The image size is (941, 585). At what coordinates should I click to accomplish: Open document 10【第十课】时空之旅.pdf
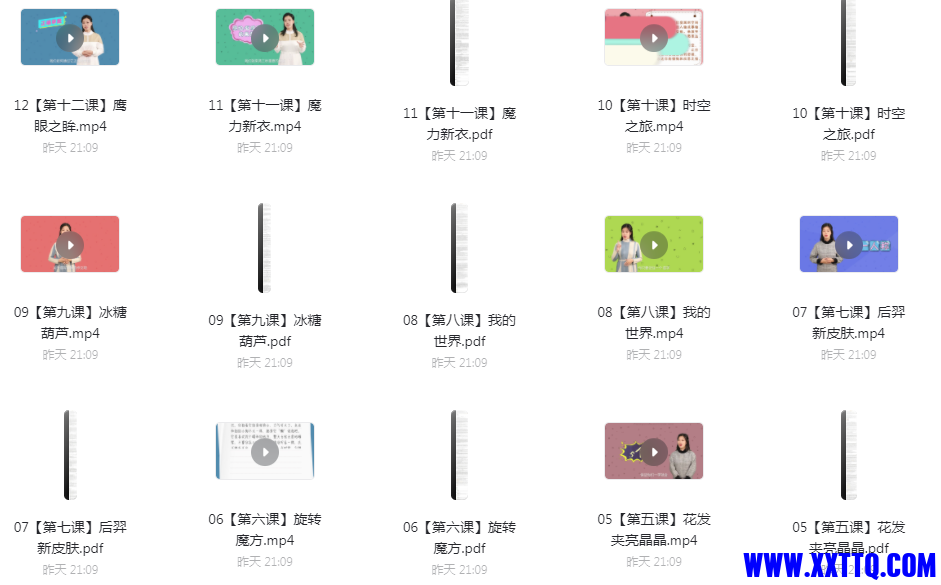point(848,42)
